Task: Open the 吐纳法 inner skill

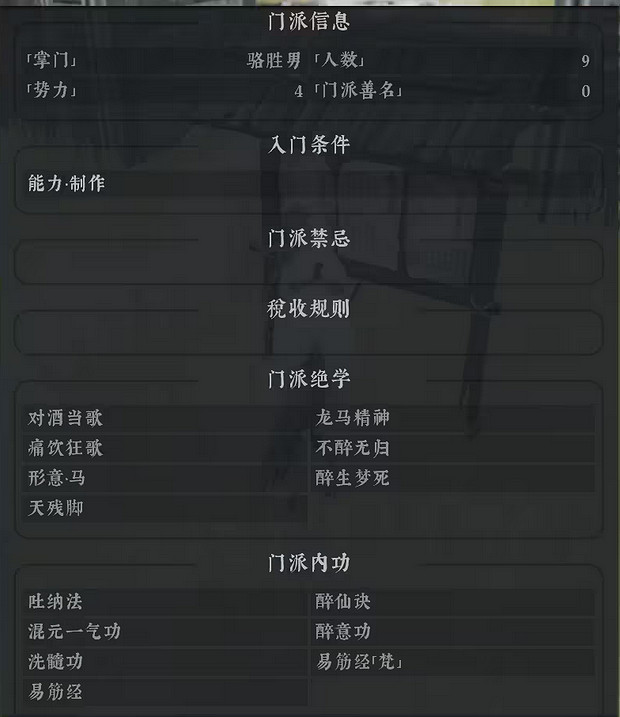Action: pos(57,602)
